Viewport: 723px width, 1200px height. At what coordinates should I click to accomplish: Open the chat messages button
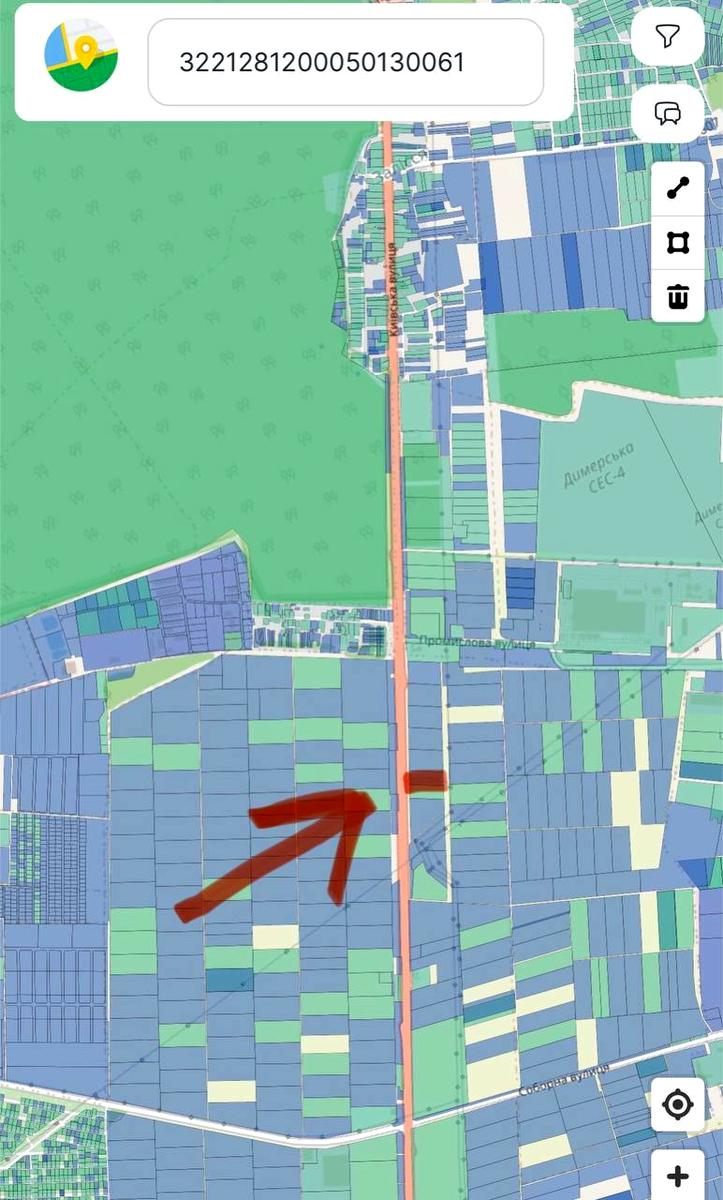668,113
